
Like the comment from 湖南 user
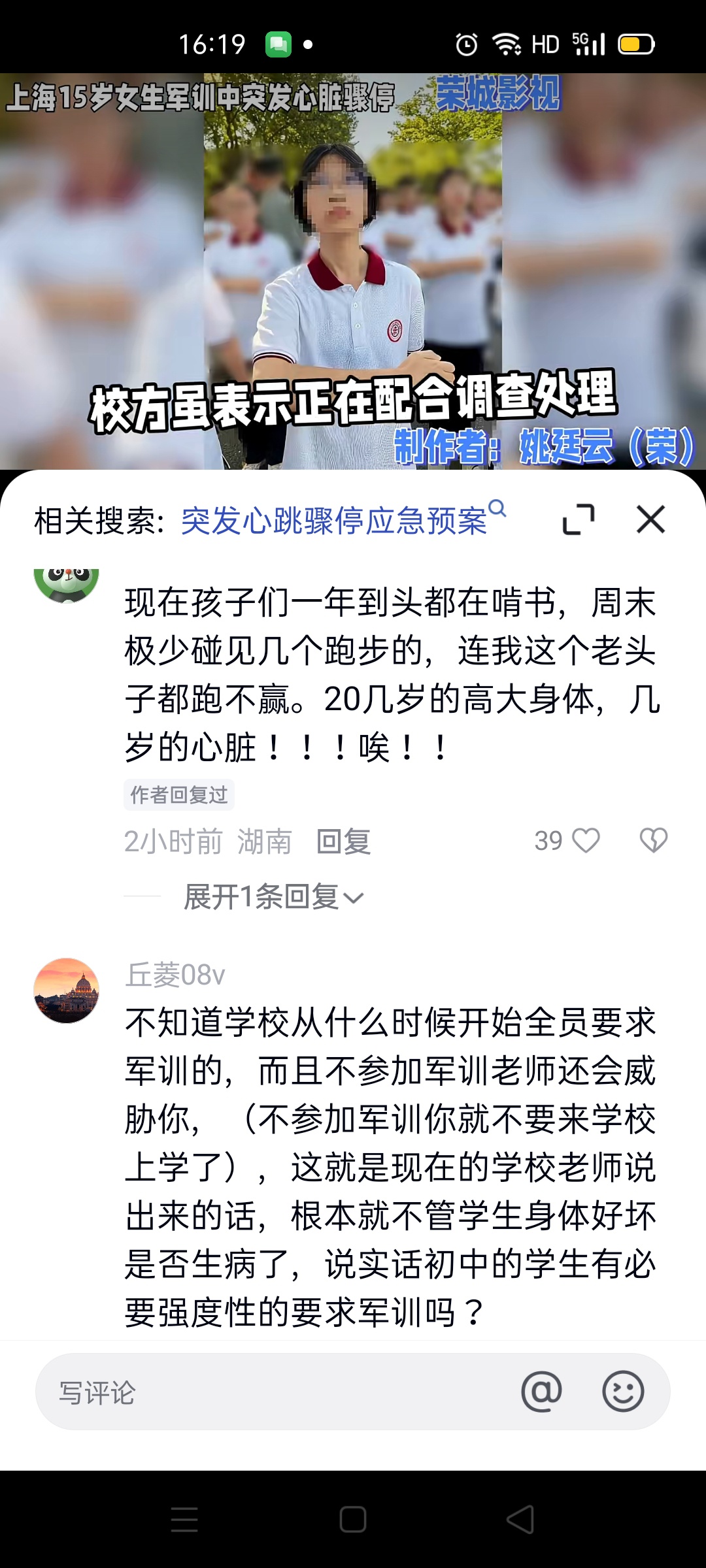click(x=586, y=841)
